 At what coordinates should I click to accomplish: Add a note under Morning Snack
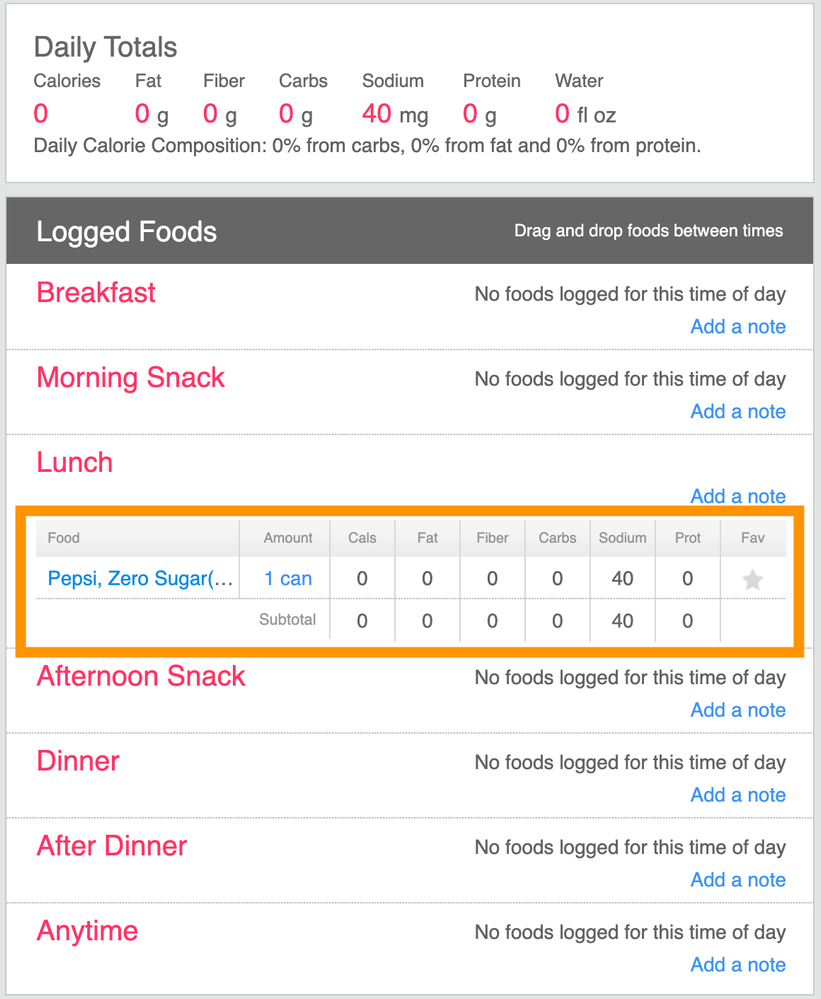737,412
